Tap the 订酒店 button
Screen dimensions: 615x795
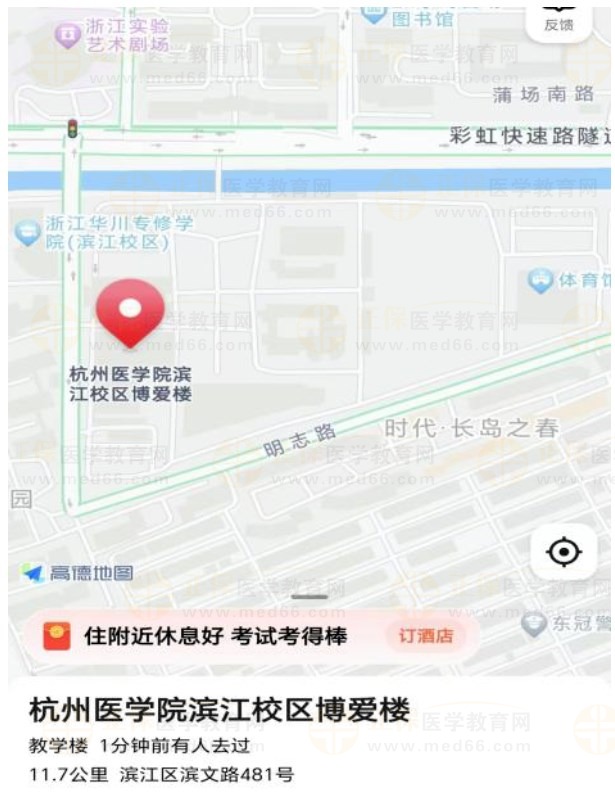point(427,636)
